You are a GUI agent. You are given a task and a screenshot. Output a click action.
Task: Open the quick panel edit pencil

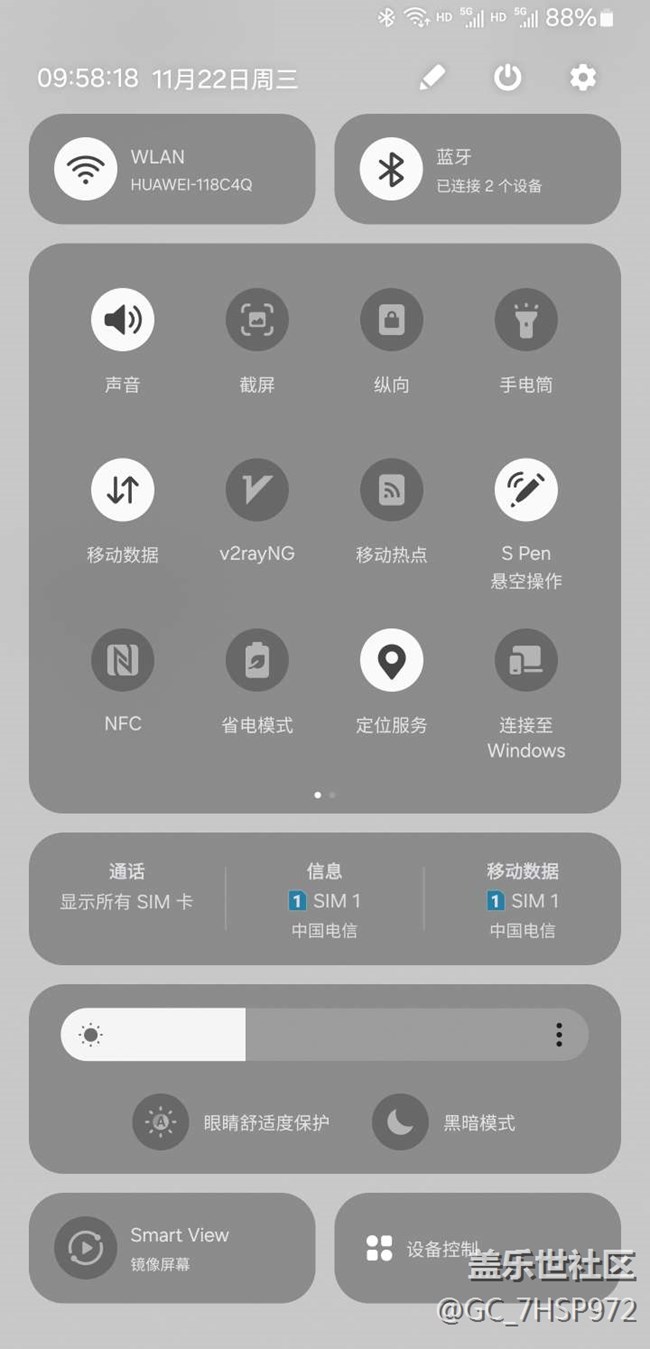[x=432, y=77]
